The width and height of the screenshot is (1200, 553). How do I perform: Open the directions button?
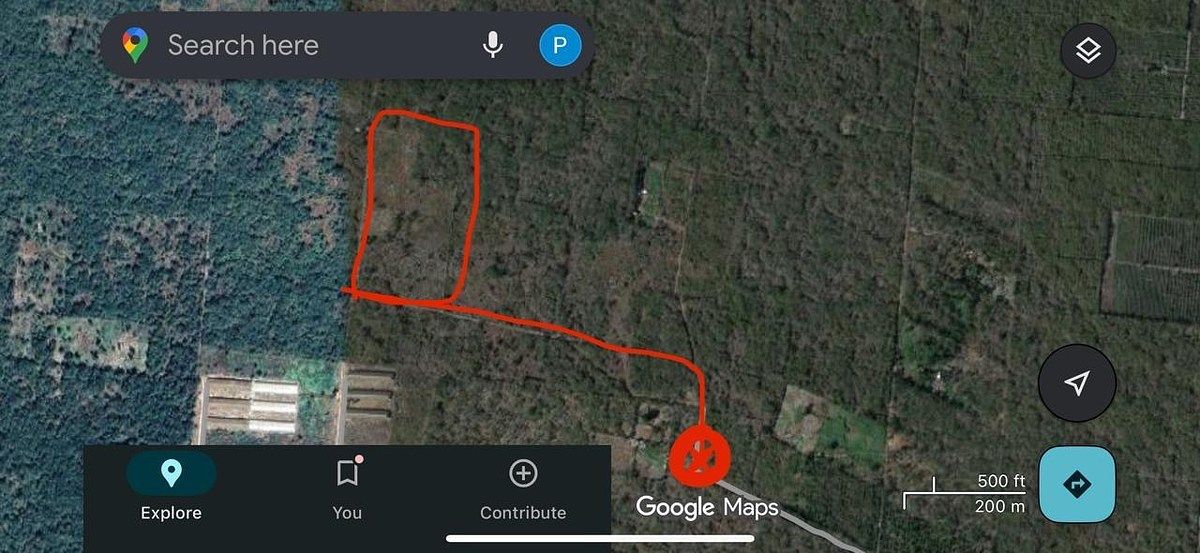click(x=1077, y=485)
